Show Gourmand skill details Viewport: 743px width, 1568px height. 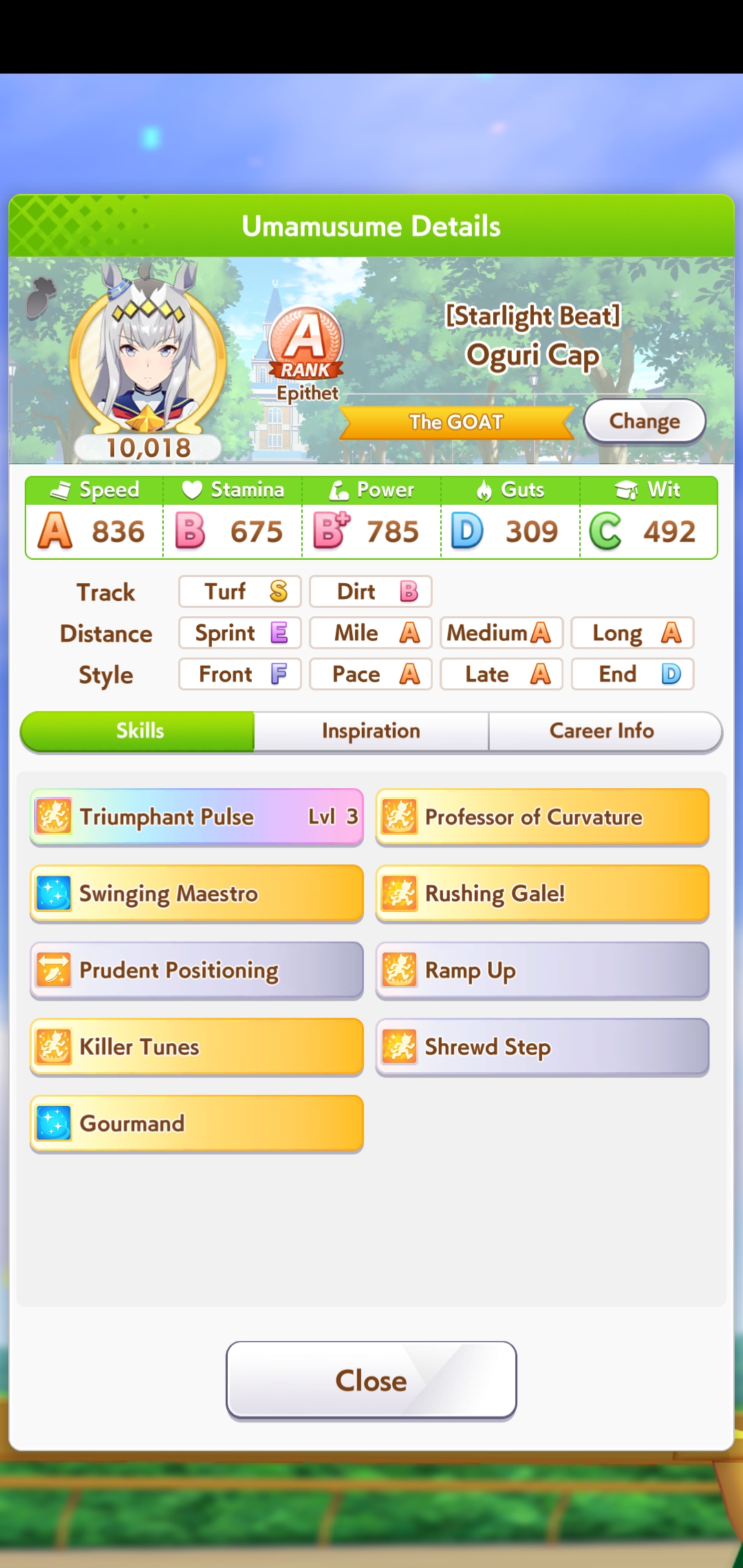[197, 1124]
